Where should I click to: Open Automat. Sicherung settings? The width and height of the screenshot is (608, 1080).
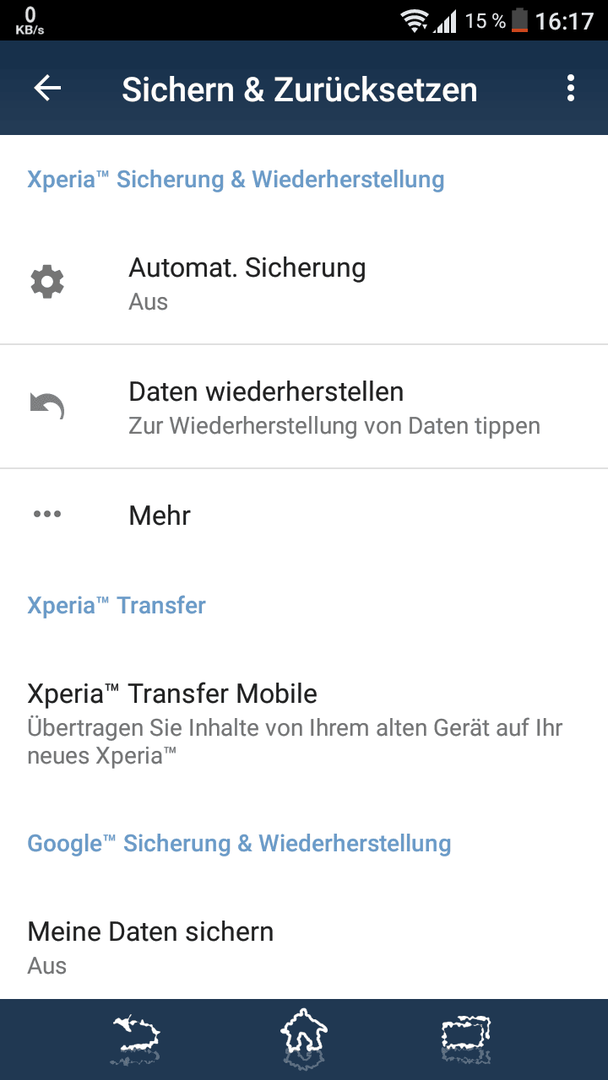click(304, 282)
